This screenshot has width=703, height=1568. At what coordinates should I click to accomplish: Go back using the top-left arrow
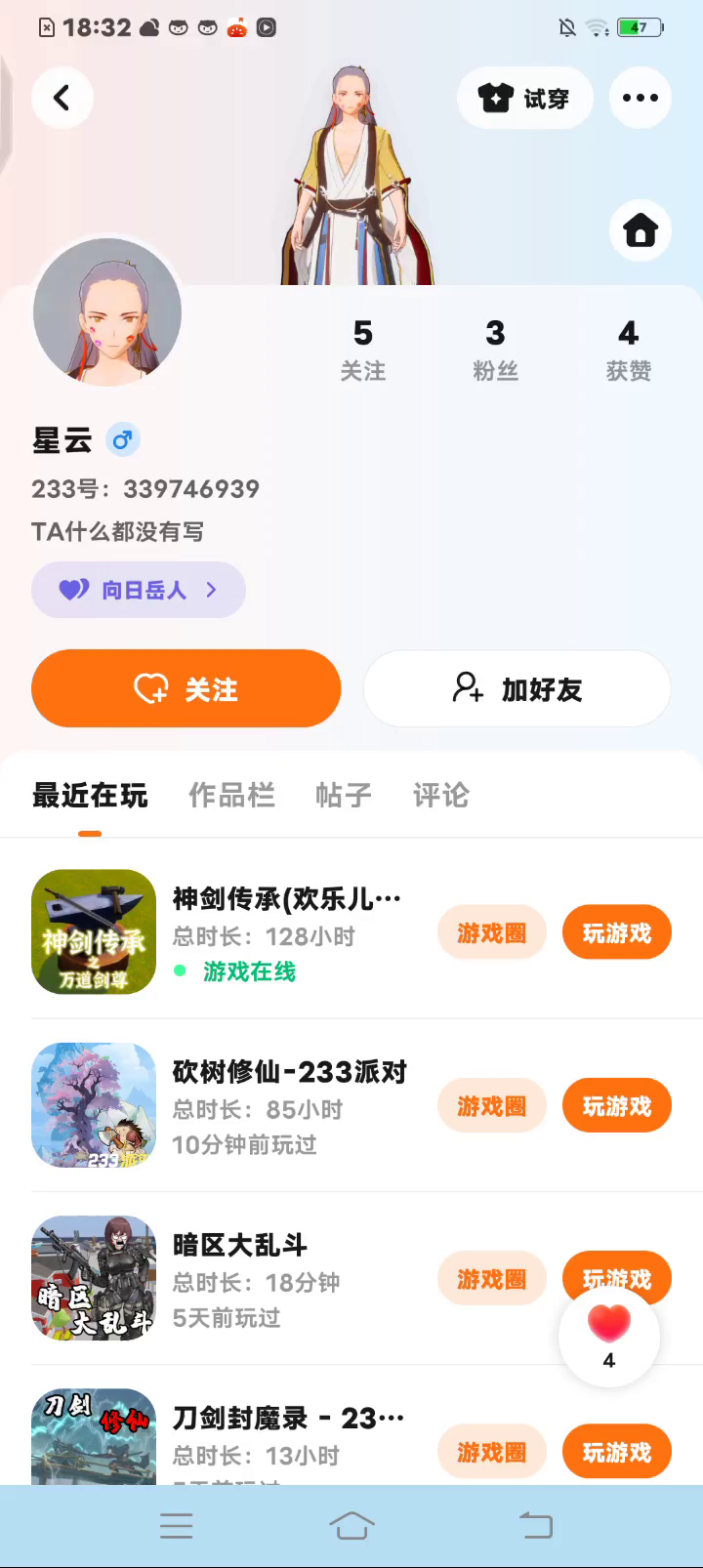(x=62, y=98)
